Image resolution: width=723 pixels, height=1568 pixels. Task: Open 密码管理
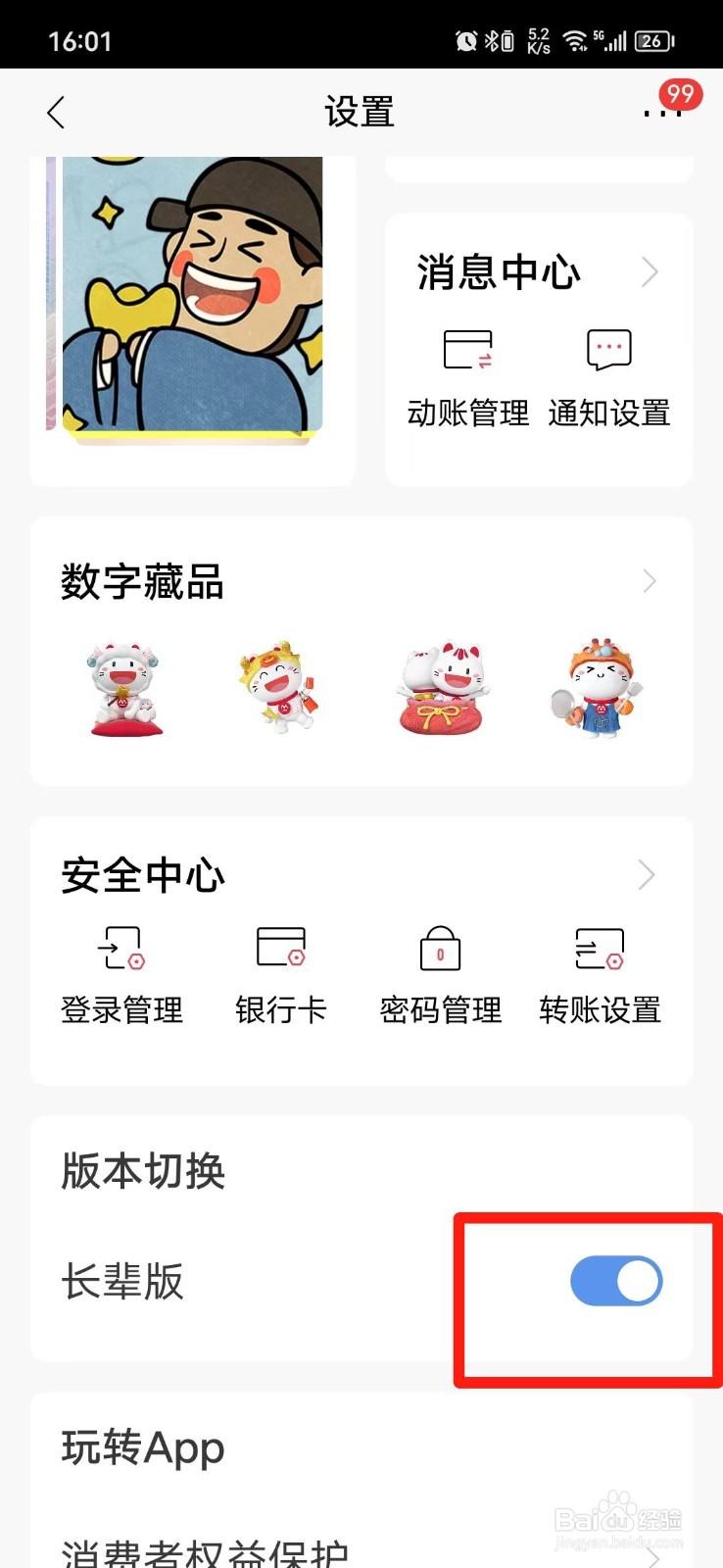click(441, 975)
